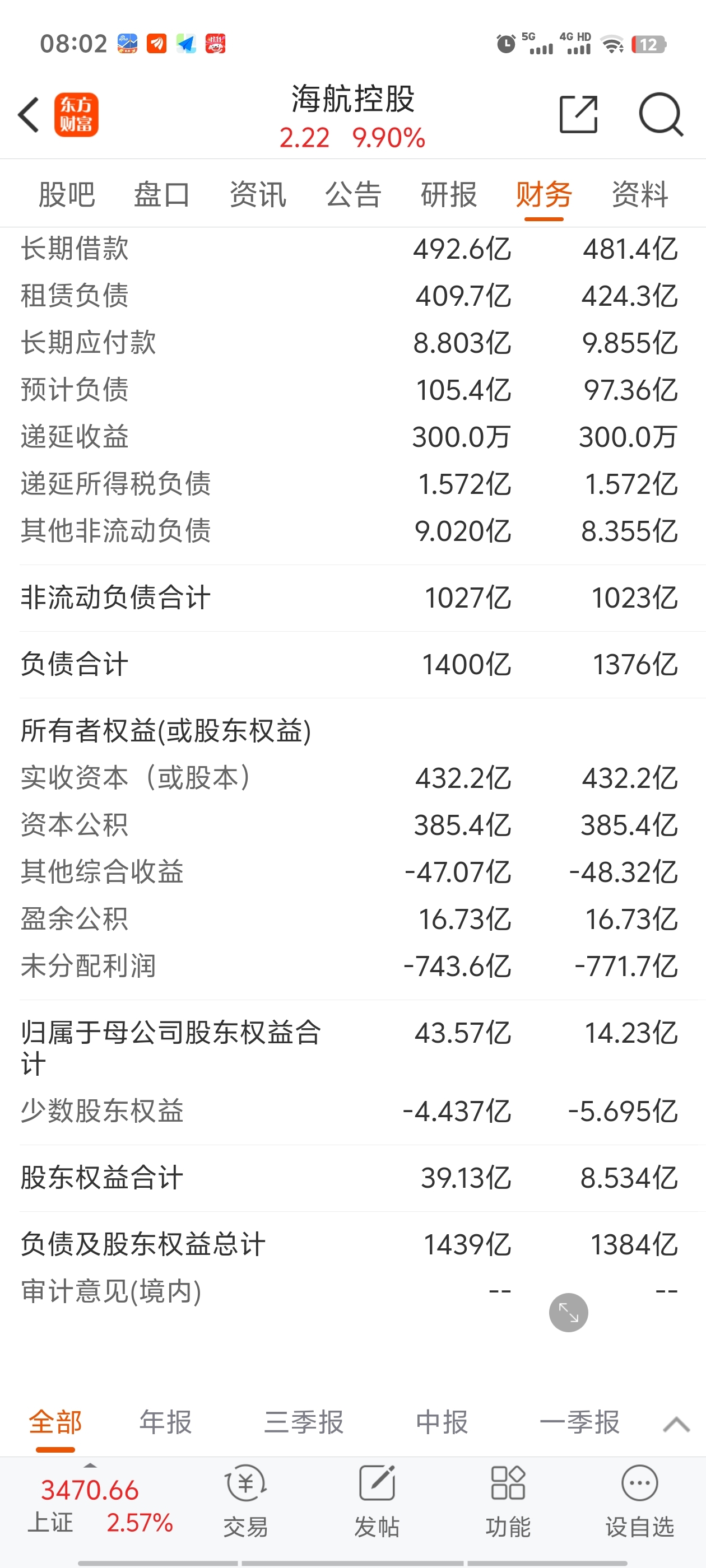Share this stock page

pyautogui.click(x=578, y=114)
